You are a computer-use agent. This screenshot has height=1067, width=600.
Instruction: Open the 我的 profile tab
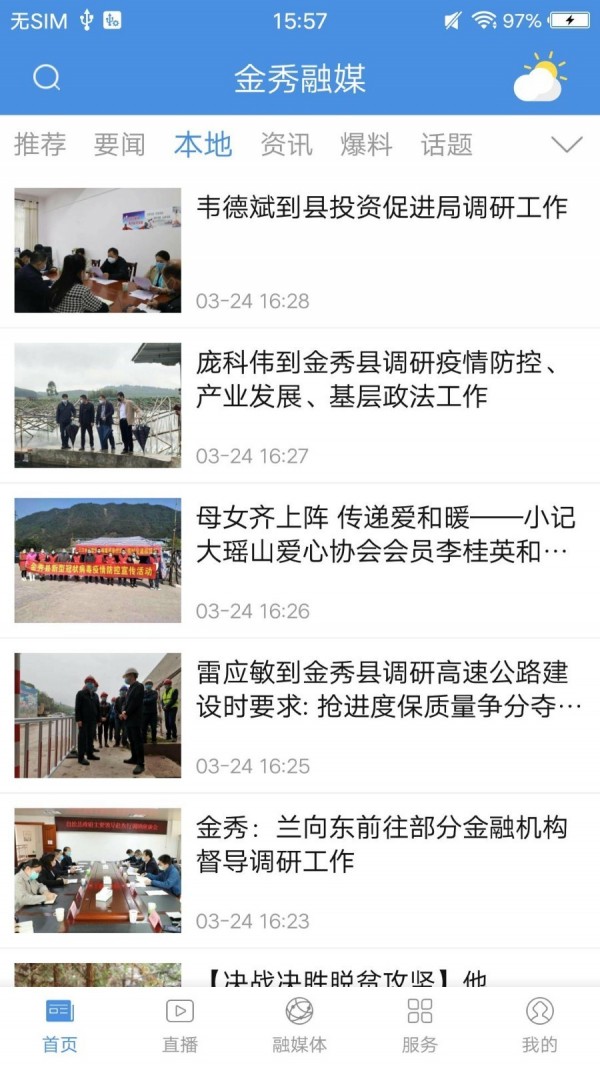pos(540,1025)
